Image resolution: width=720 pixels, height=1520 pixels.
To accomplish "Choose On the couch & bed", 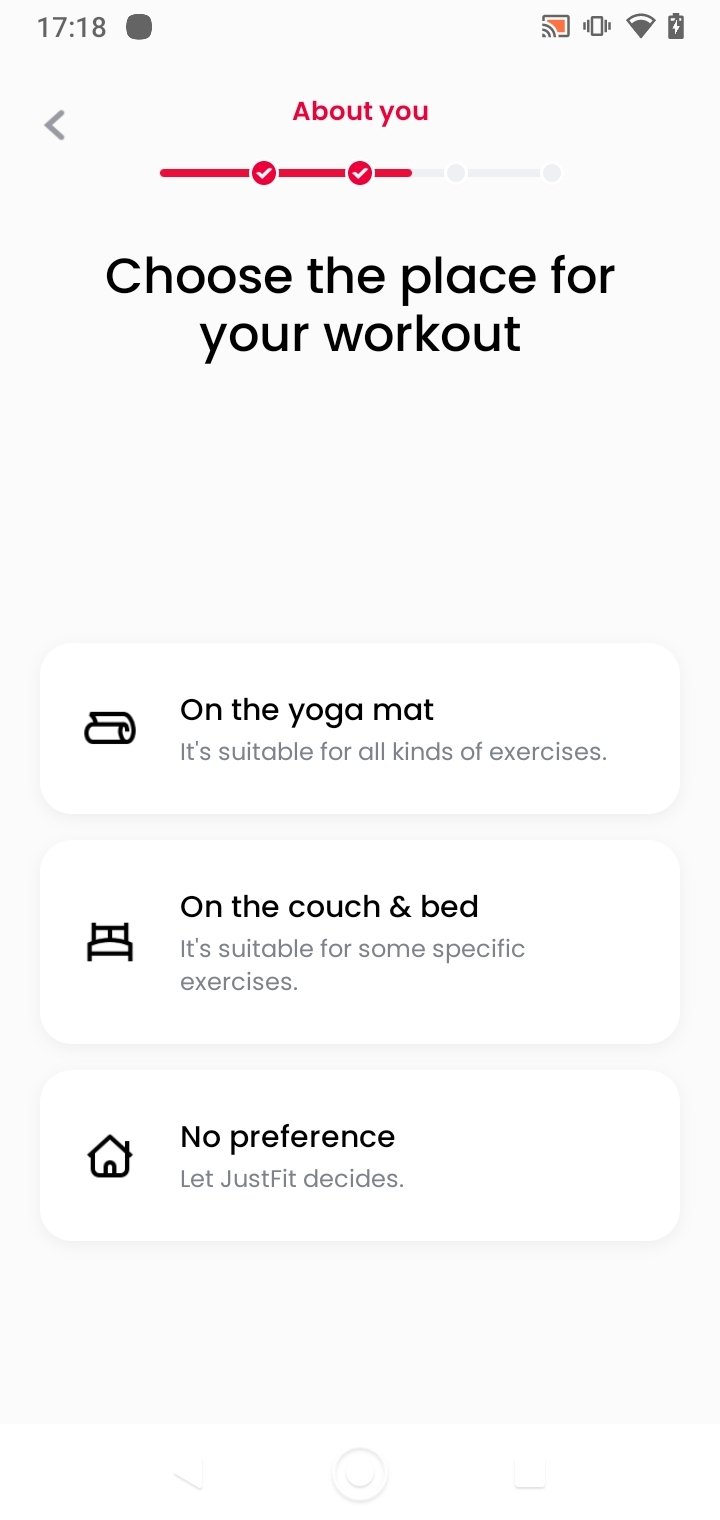I will pos(360,942).
